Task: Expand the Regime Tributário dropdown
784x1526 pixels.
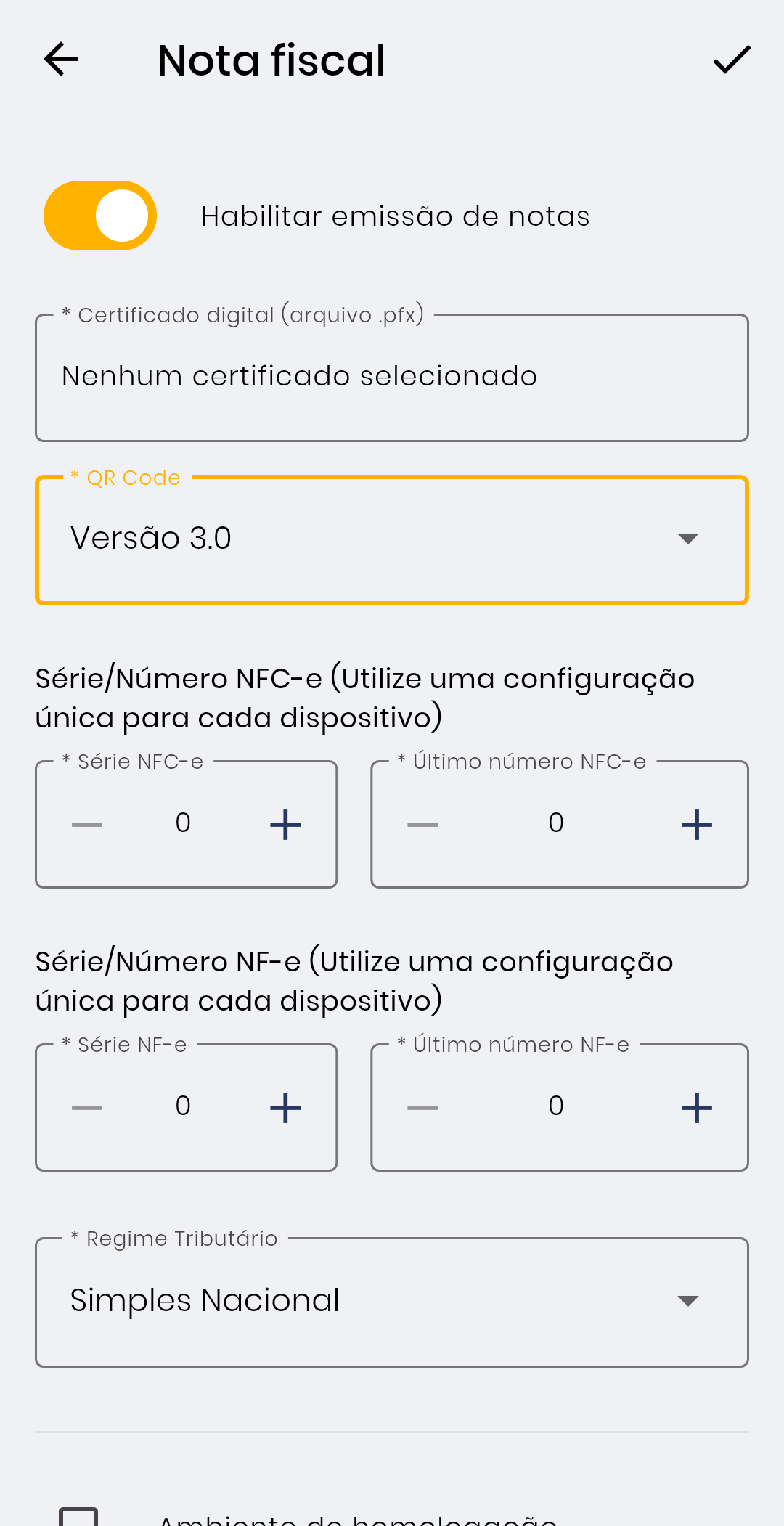Action: coord(392,1302)
